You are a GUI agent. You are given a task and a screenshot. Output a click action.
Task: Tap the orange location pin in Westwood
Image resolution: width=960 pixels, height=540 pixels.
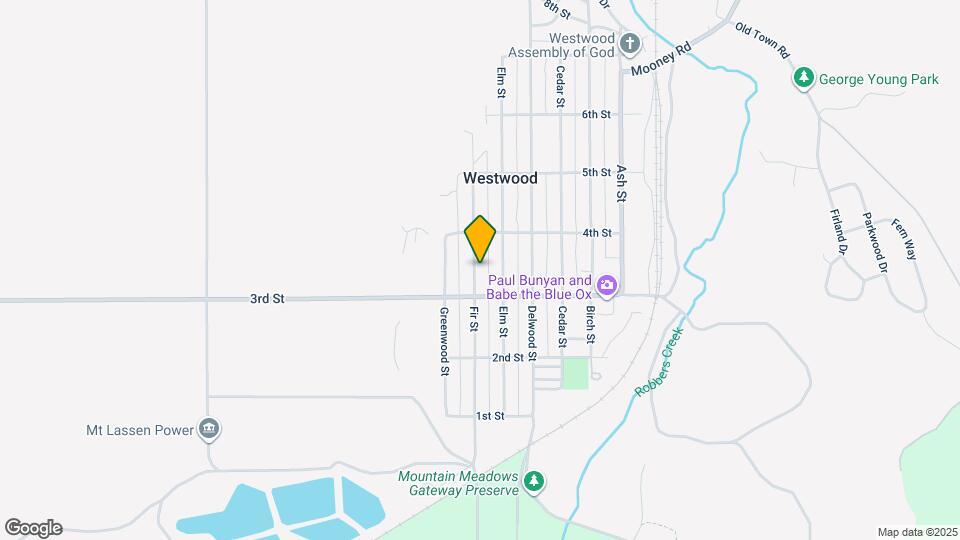click(480, 238)
